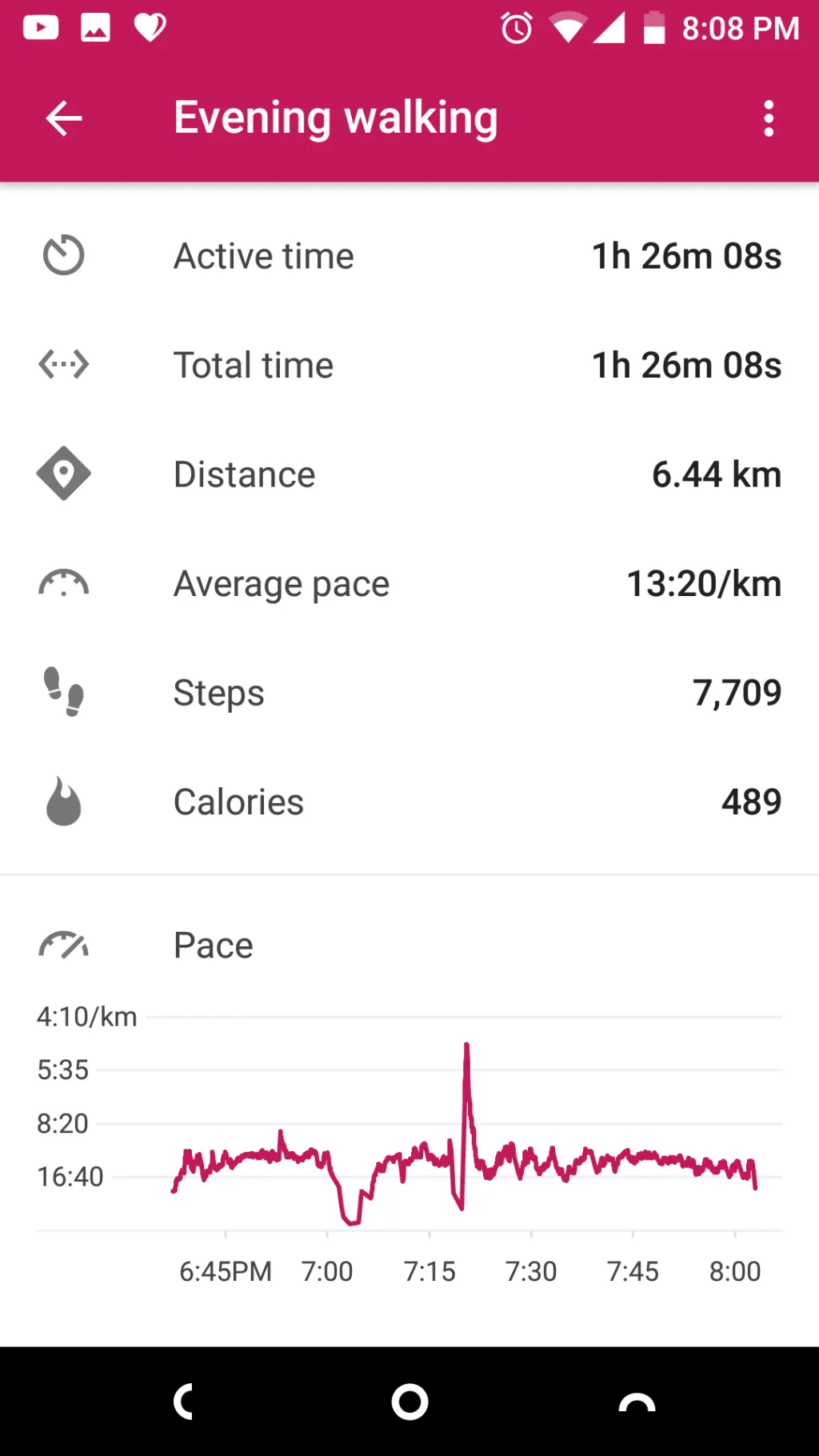Open the overflow menu

click(x=769, y=118)
